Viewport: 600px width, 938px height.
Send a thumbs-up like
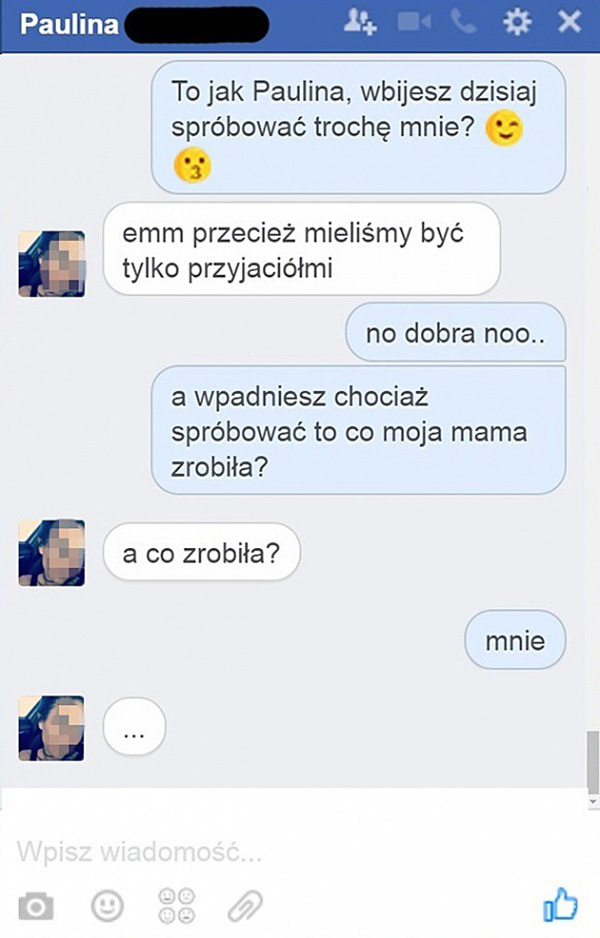[560, 906]
